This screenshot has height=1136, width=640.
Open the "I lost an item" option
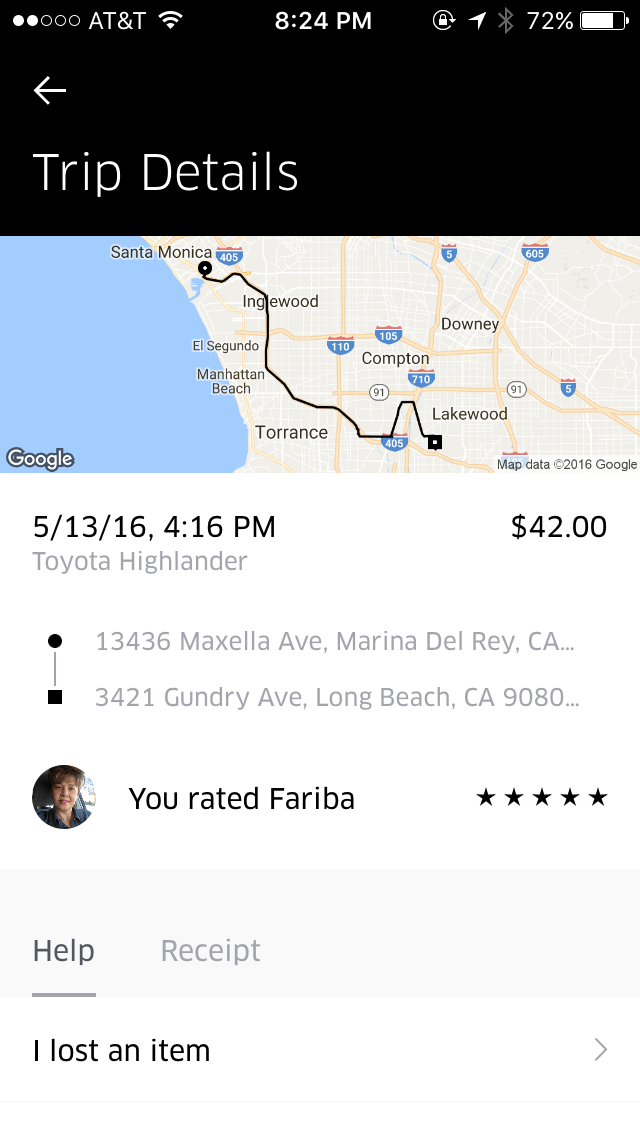point(320,1050)
